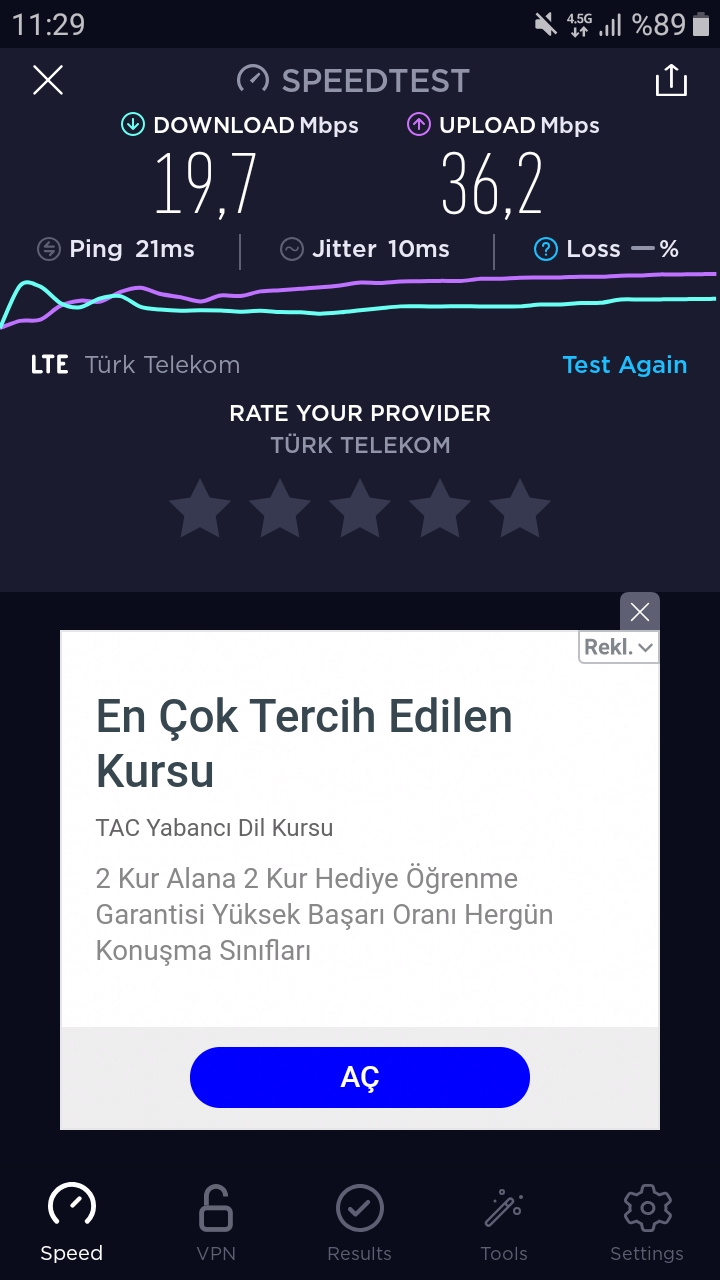Give Türk Telekom five stars
The width and height of the screenshot is (720, 1280).
tap(520, 508)
